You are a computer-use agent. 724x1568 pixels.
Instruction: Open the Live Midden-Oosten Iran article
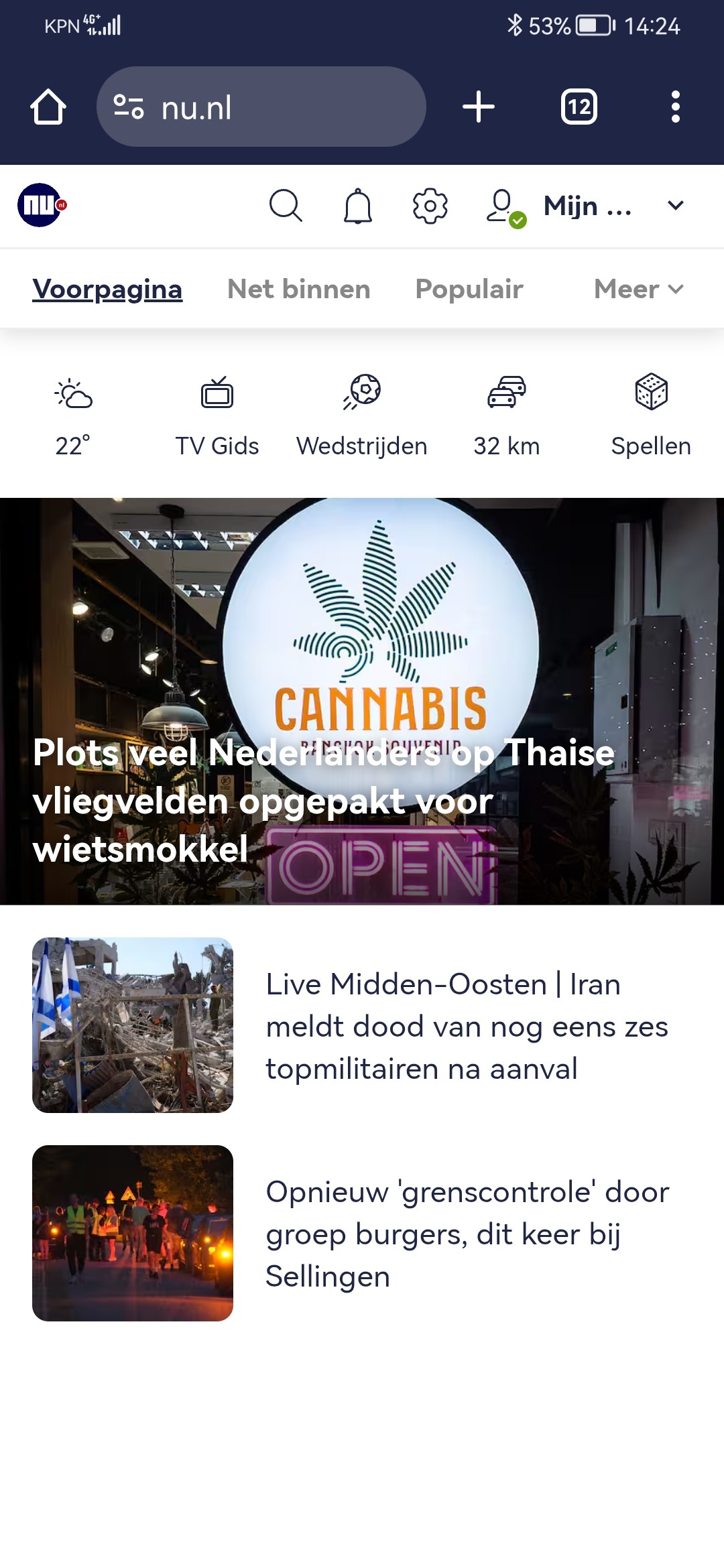[x=362, y=1025]
